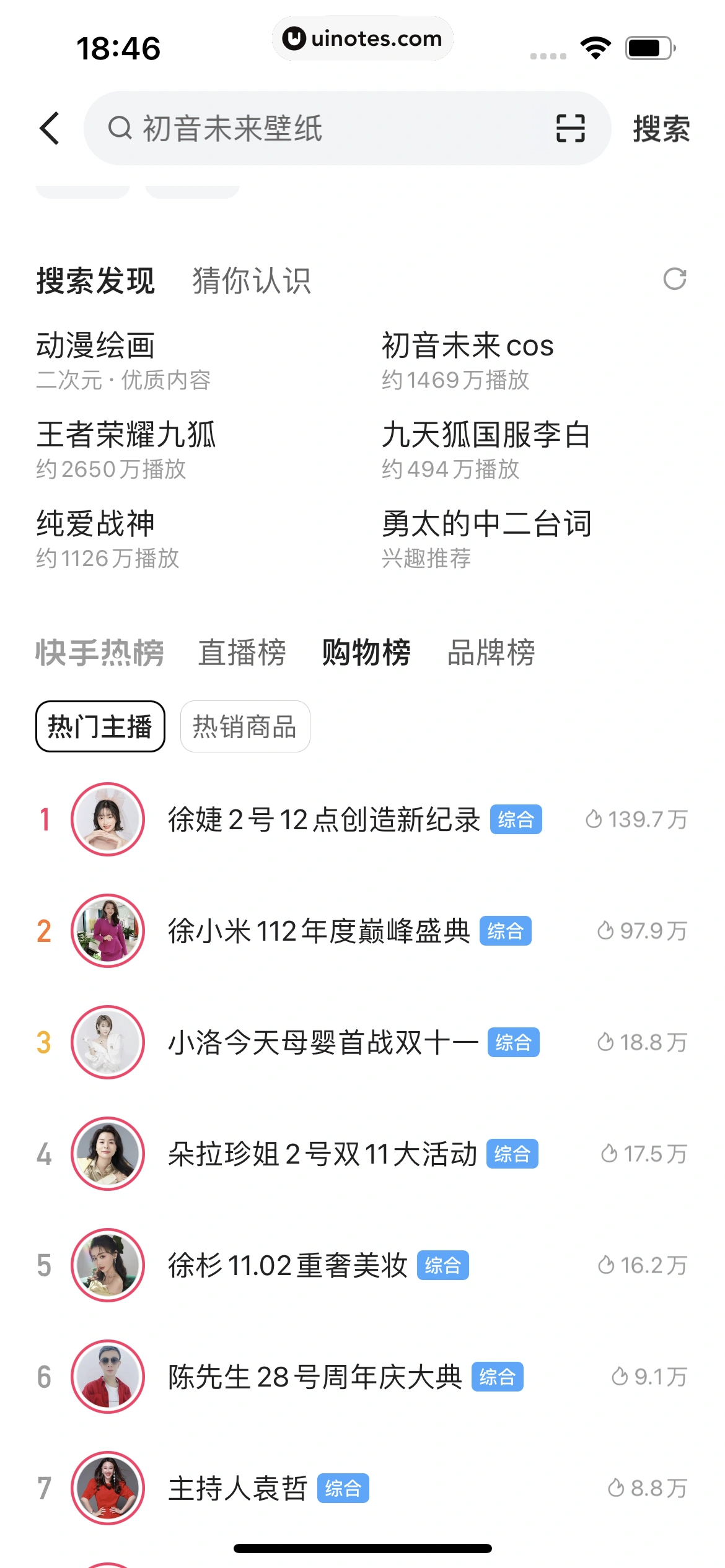
Task: Switch to the 猜你认识 tab
Action: coord(252,281)
